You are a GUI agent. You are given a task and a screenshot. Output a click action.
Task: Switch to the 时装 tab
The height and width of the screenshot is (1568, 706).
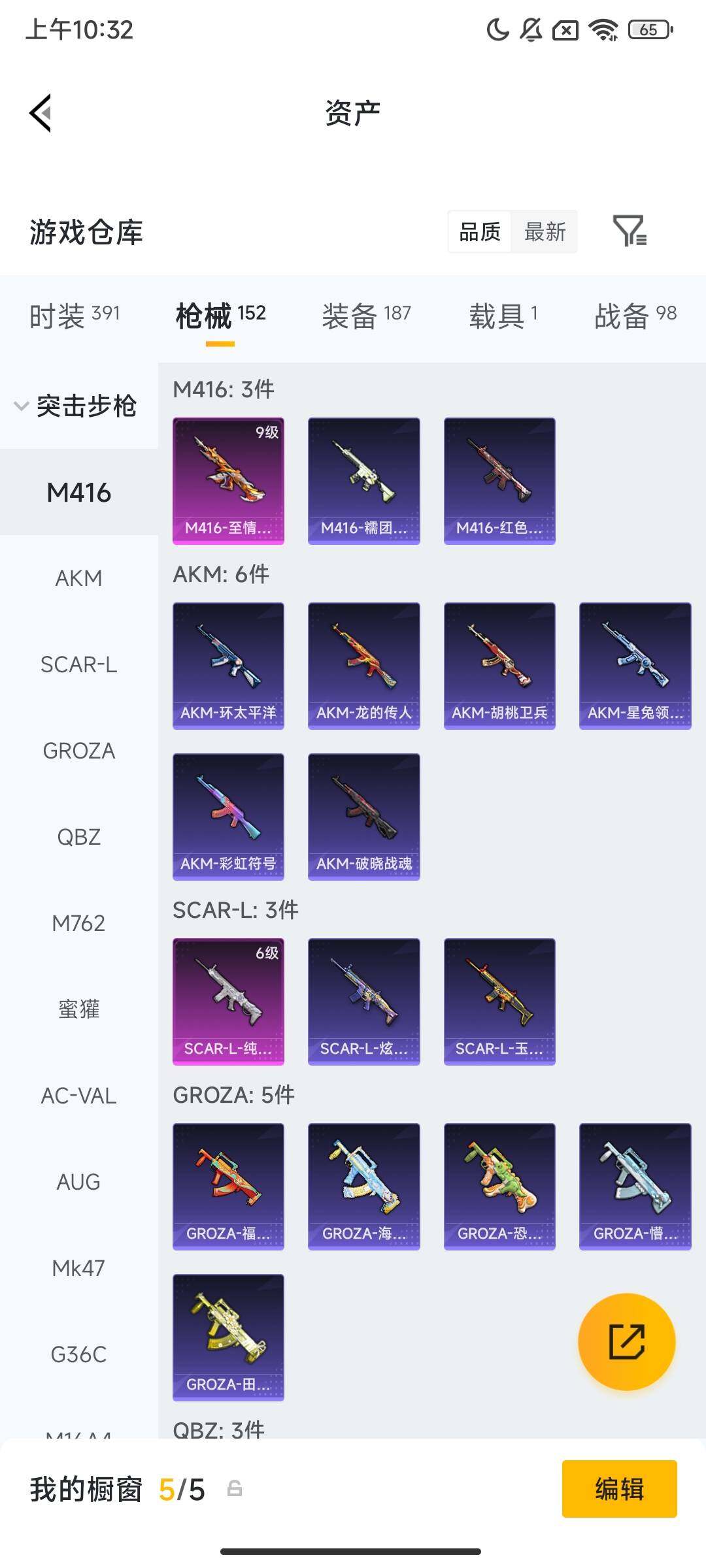(75, 315)
